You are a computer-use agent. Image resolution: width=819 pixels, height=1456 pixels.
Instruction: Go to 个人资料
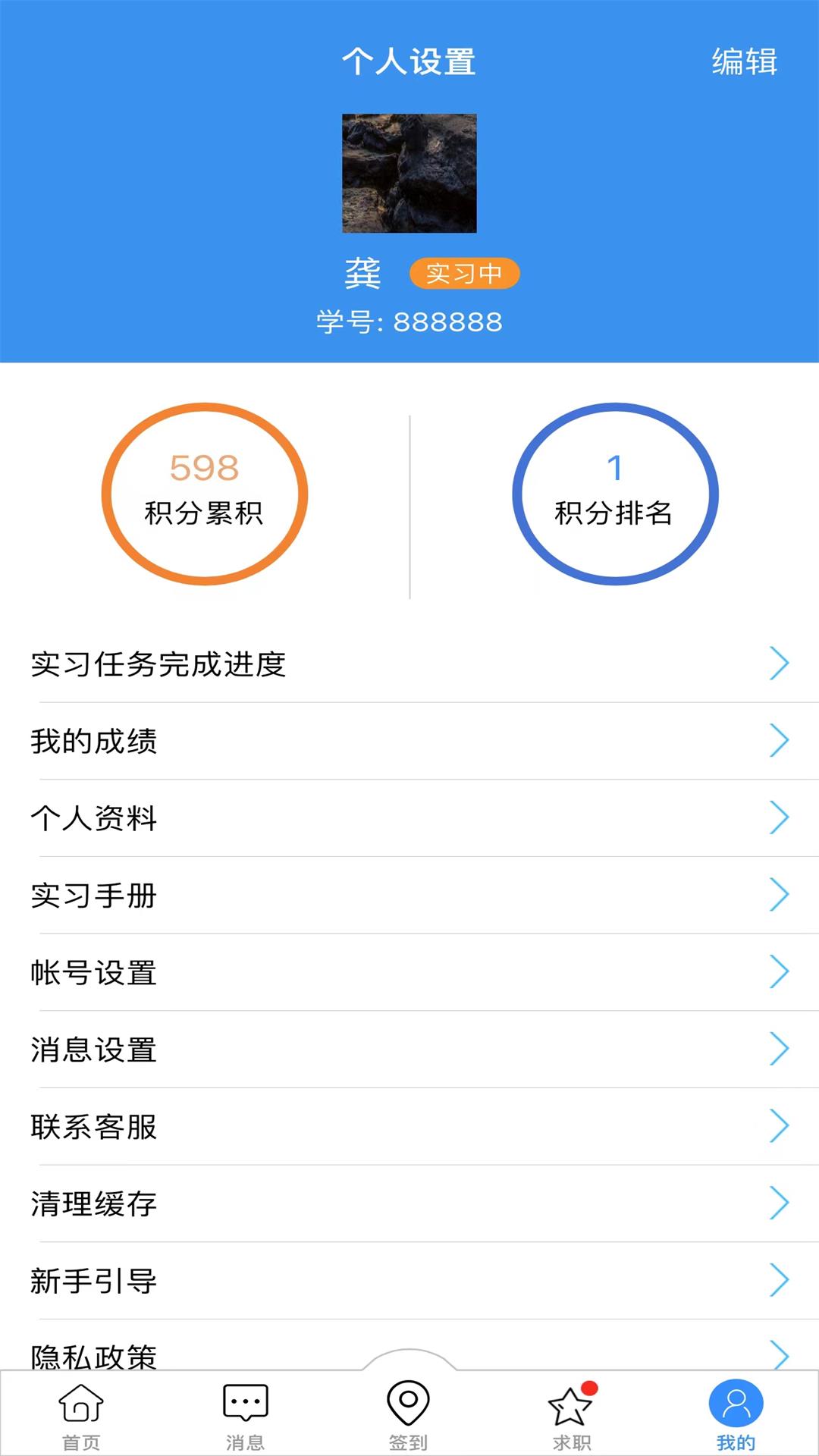[x=409, y=818]
